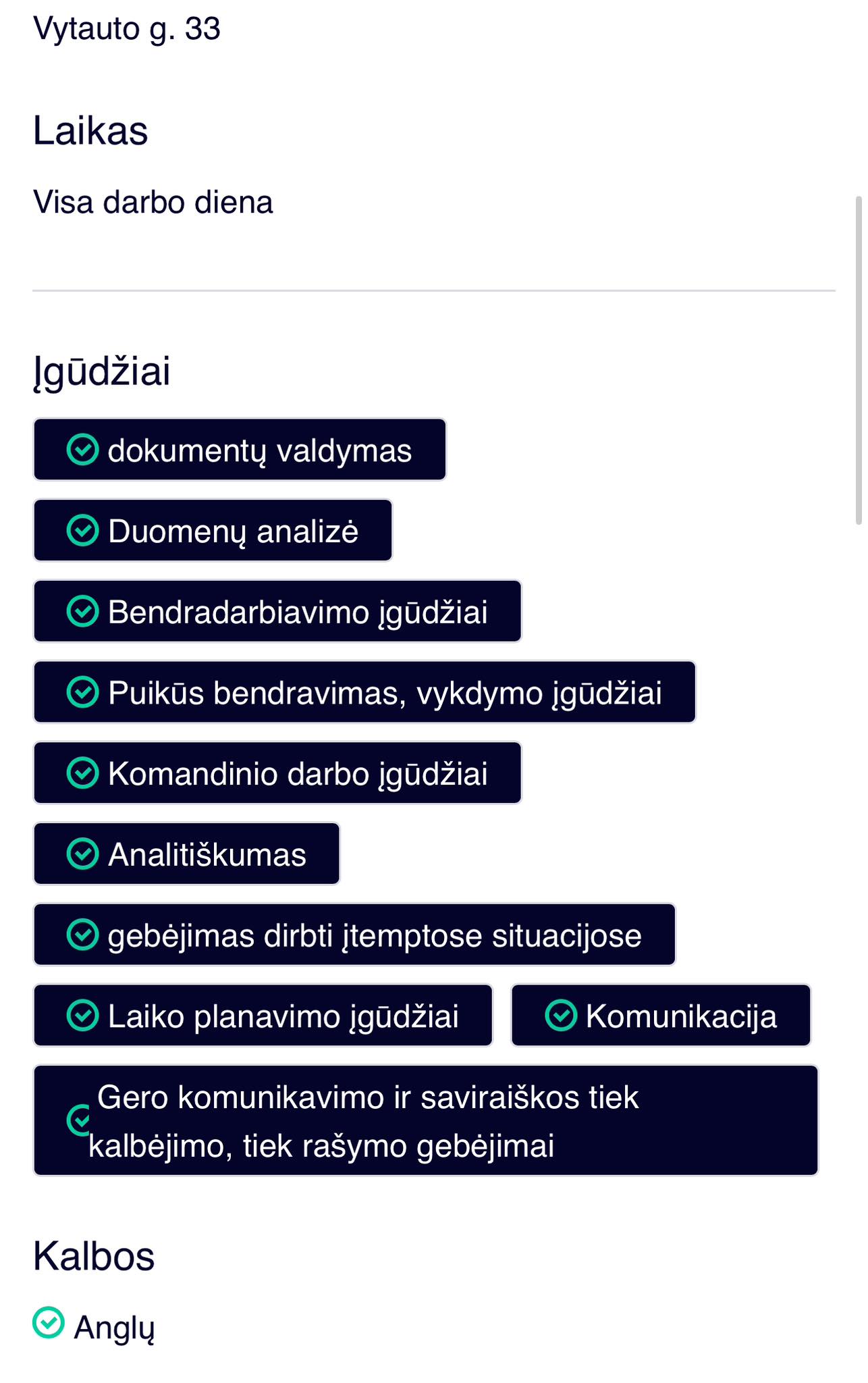This screenshot has height=1383, width=868.
Task: Select Komandinio darbo įgūdžiai chip
Action: 277,773
